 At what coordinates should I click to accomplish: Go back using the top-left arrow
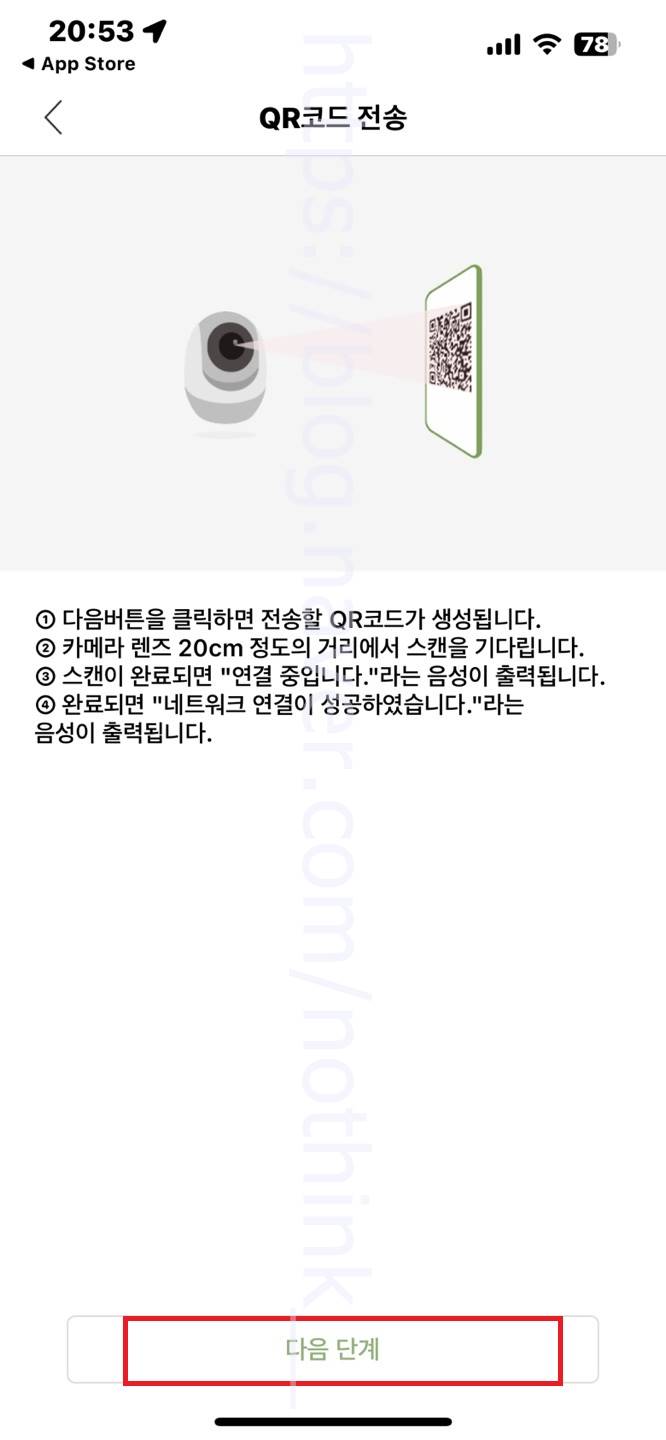click(x=53, y=117)
